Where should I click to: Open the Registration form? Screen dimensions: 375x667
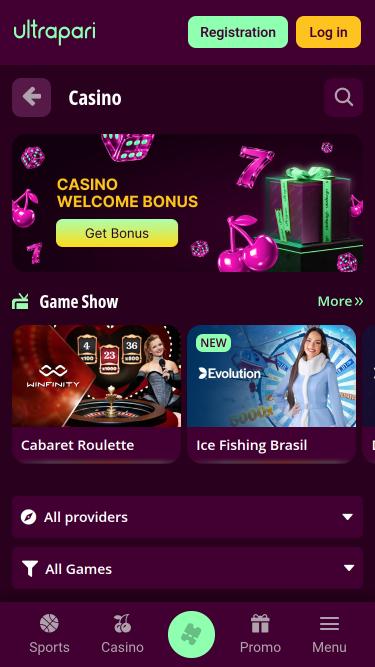238,32
